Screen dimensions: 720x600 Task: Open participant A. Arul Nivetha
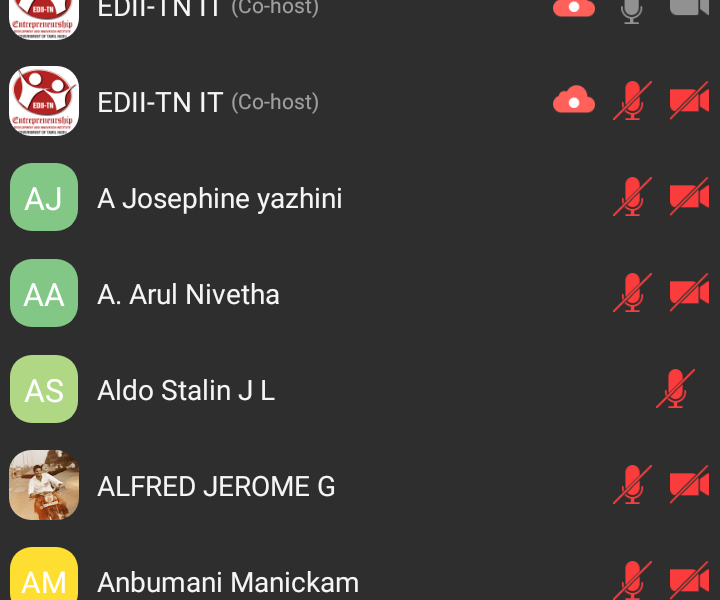tap(188, 294)
